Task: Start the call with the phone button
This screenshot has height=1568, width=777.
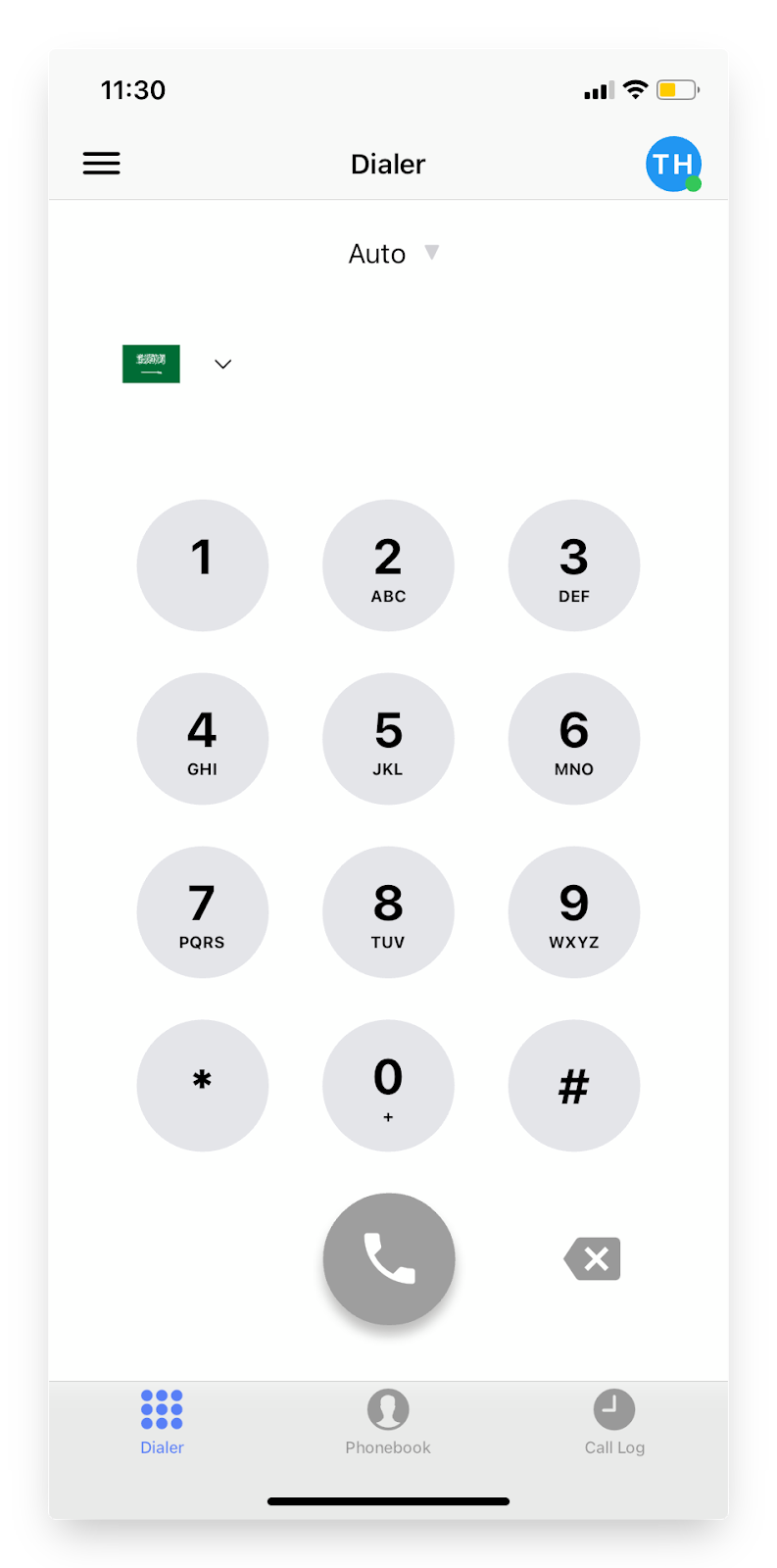Action: [x=389, y=1258]
